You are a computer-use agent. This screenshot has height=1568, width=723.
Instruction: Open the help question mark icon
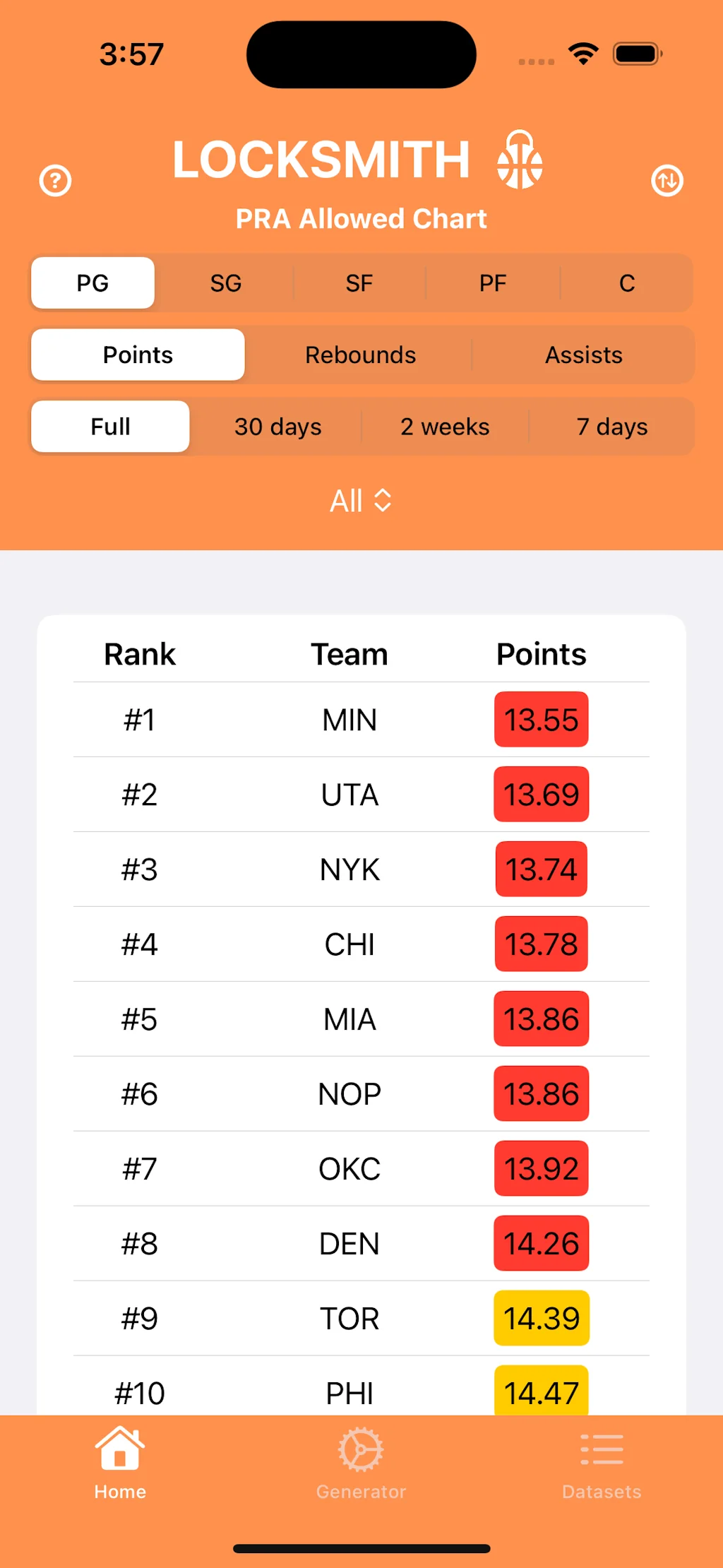point(55,181)
